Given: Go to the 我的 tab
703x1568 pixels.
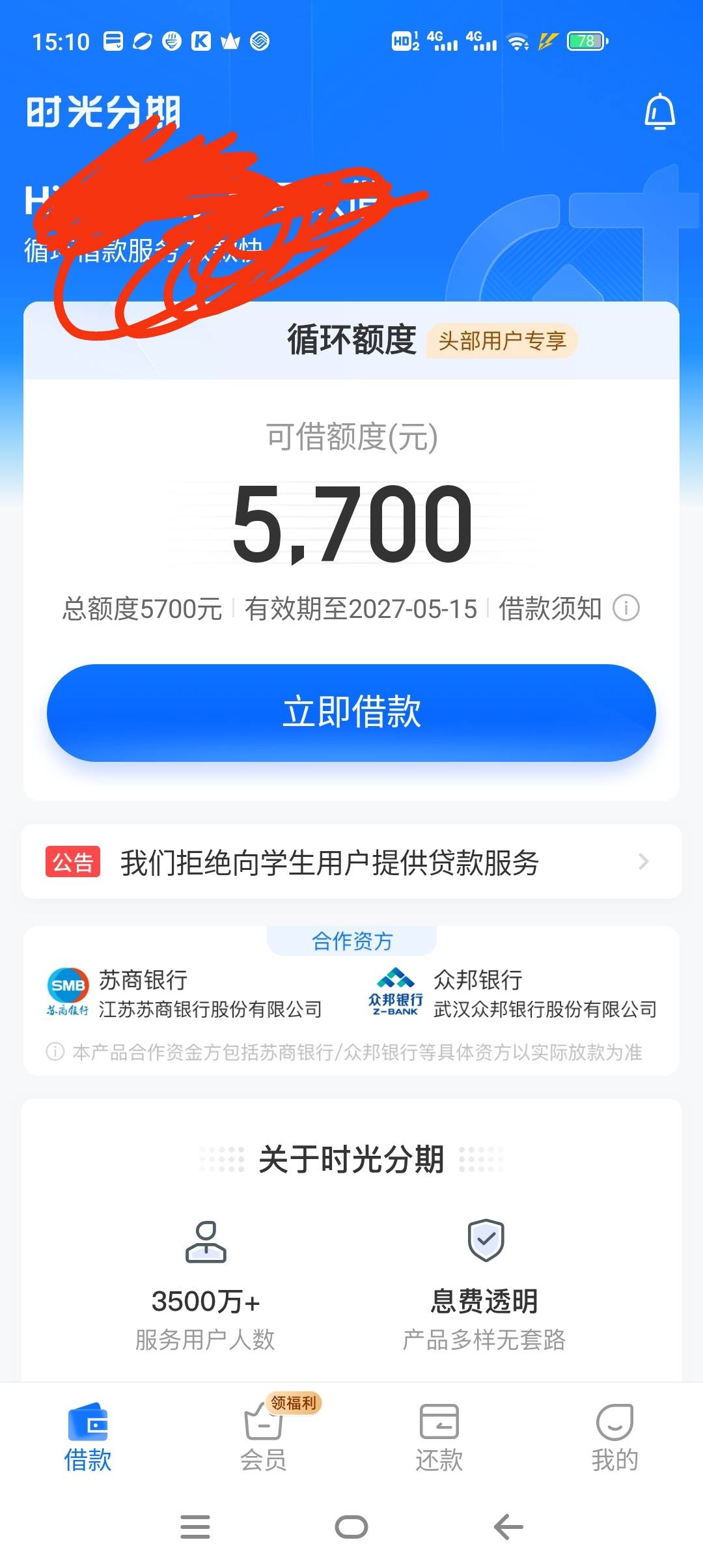Looking at the screenshot, I should click(615, 1438).
